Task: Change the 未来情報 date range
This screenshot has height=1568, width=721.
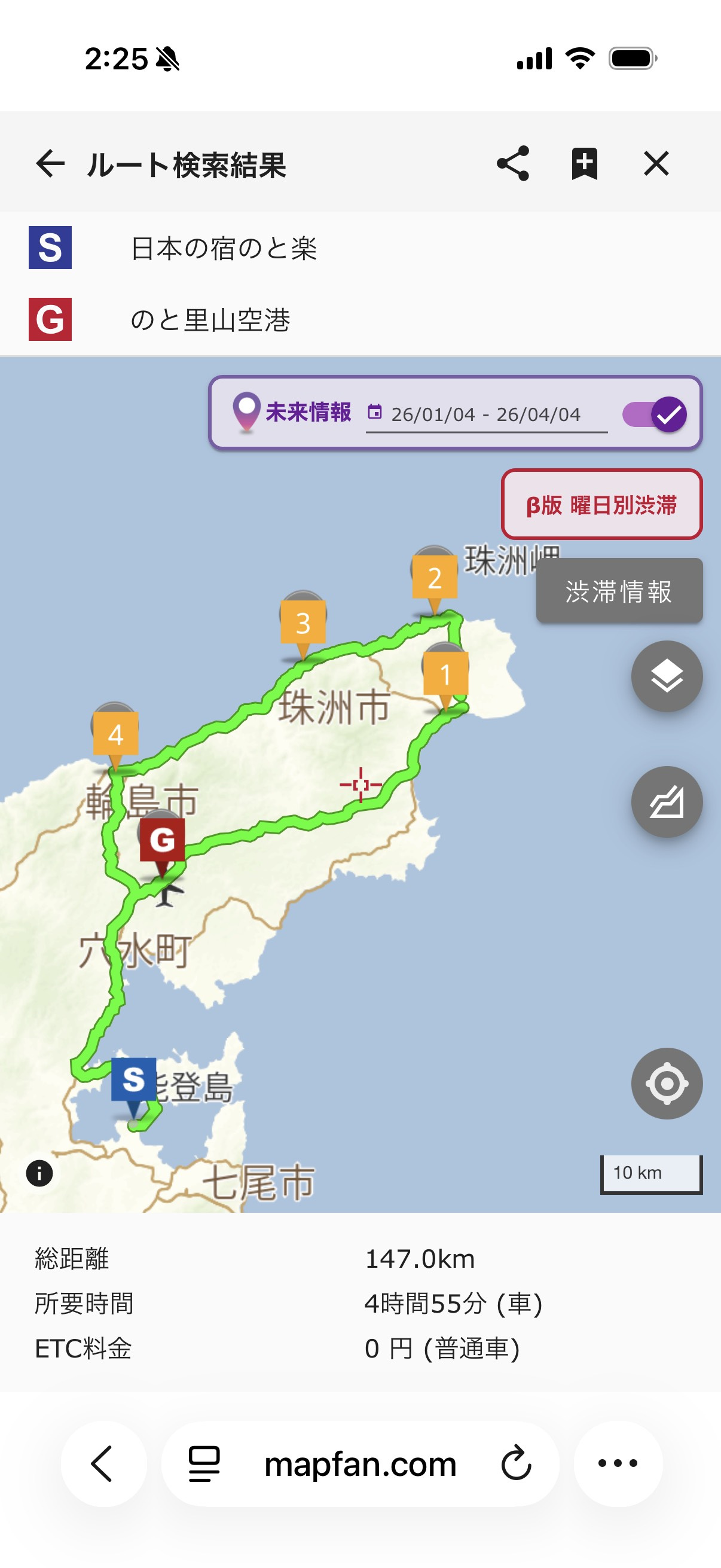Action: click(x=485, y=414)
